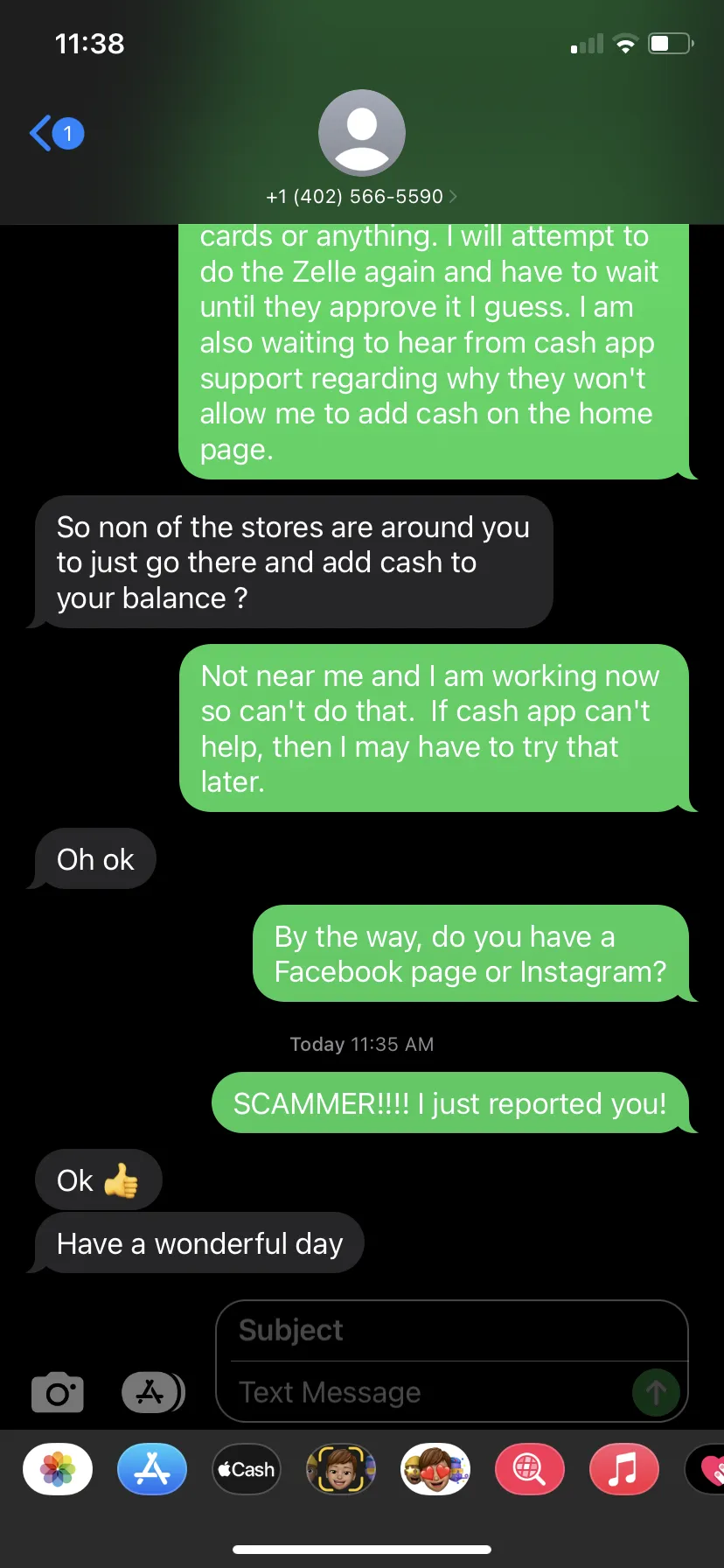
Task: Tap the Text Message field
Action: (430, 1392)
